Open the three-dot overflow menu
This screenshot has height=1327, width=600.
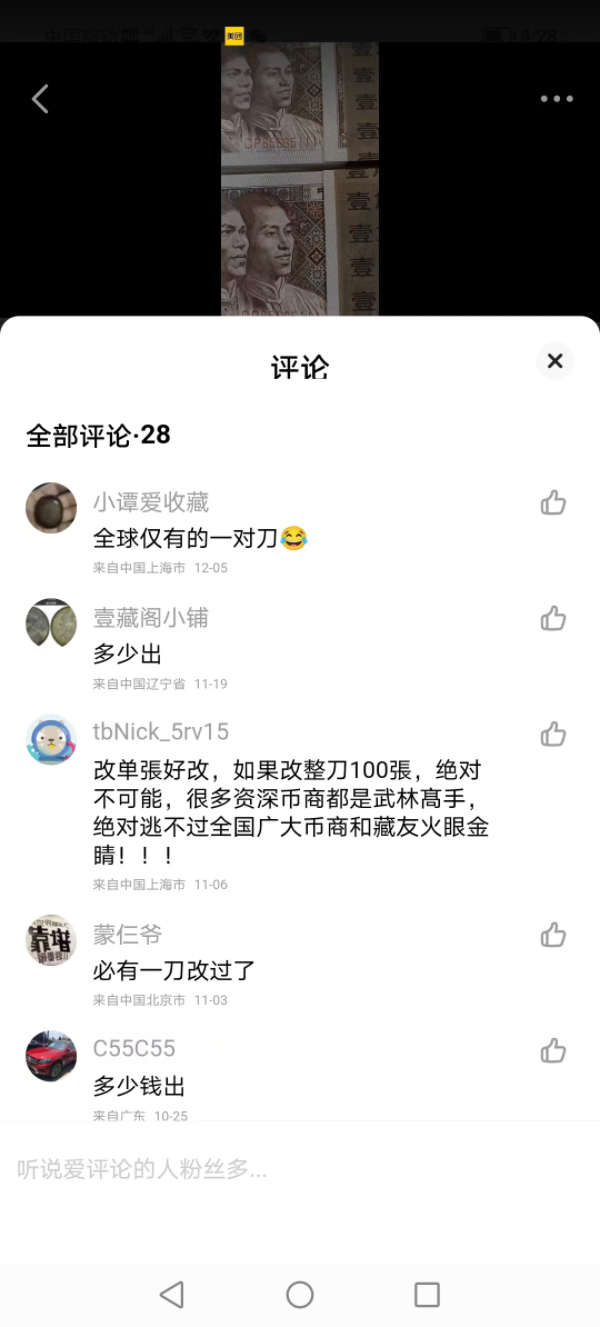pyautogui.click(x=556, y=99)
